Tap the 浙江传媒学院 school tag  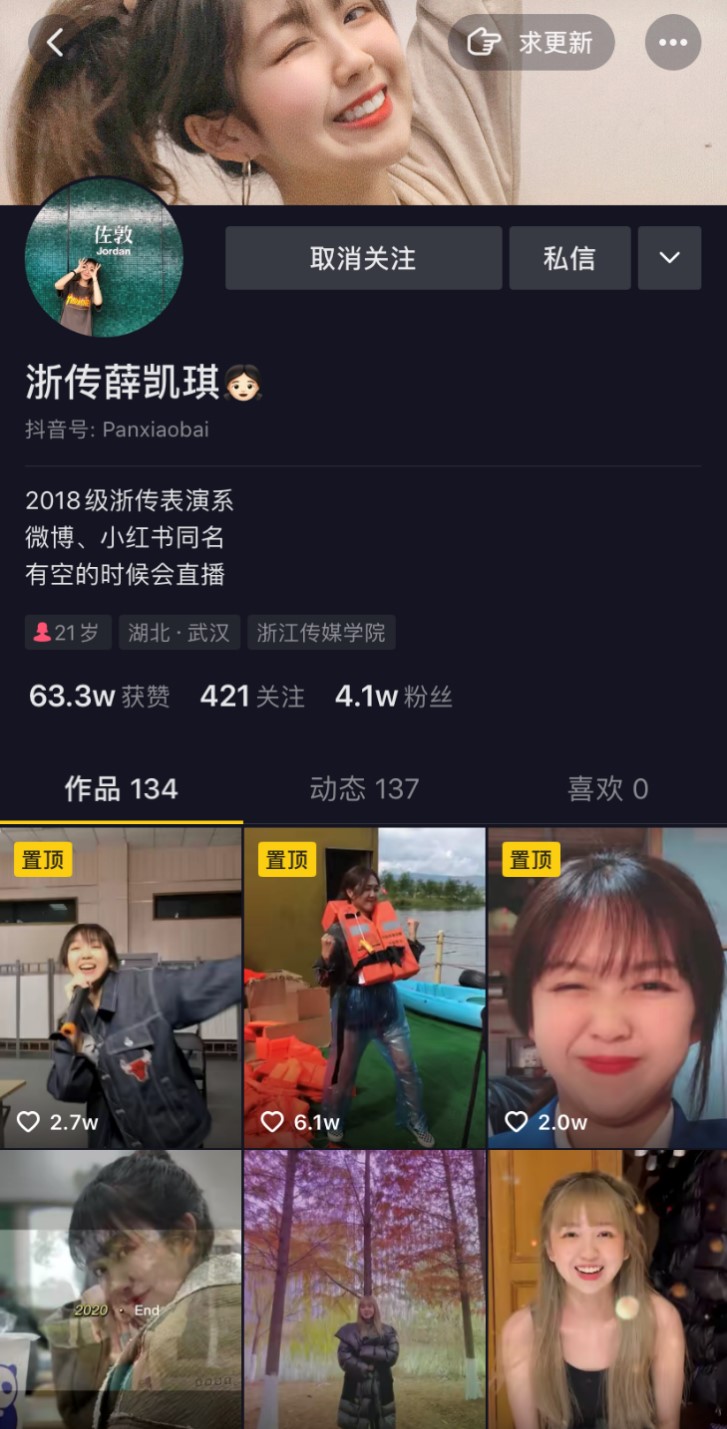point(321,633)
